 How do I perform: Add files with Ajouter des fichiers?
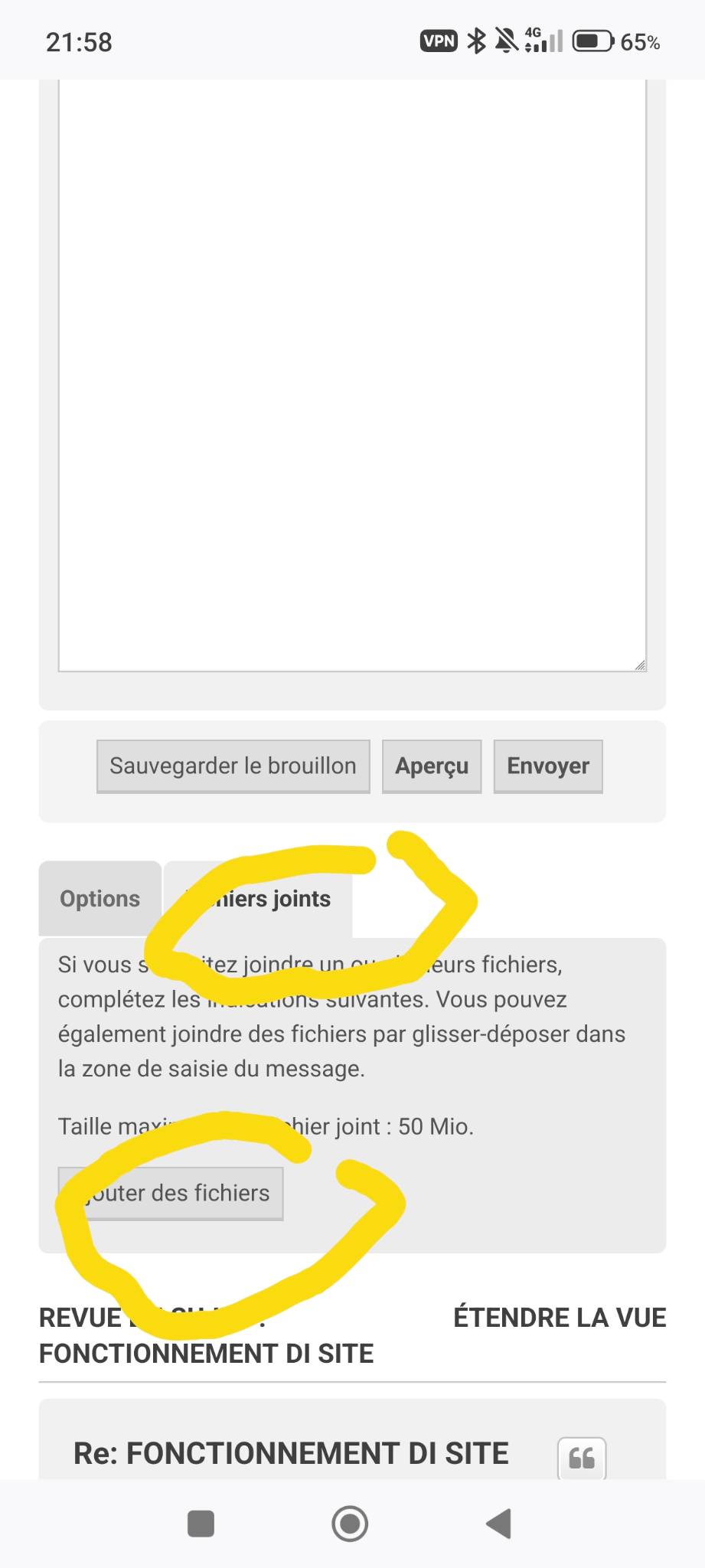[171, 1194]
